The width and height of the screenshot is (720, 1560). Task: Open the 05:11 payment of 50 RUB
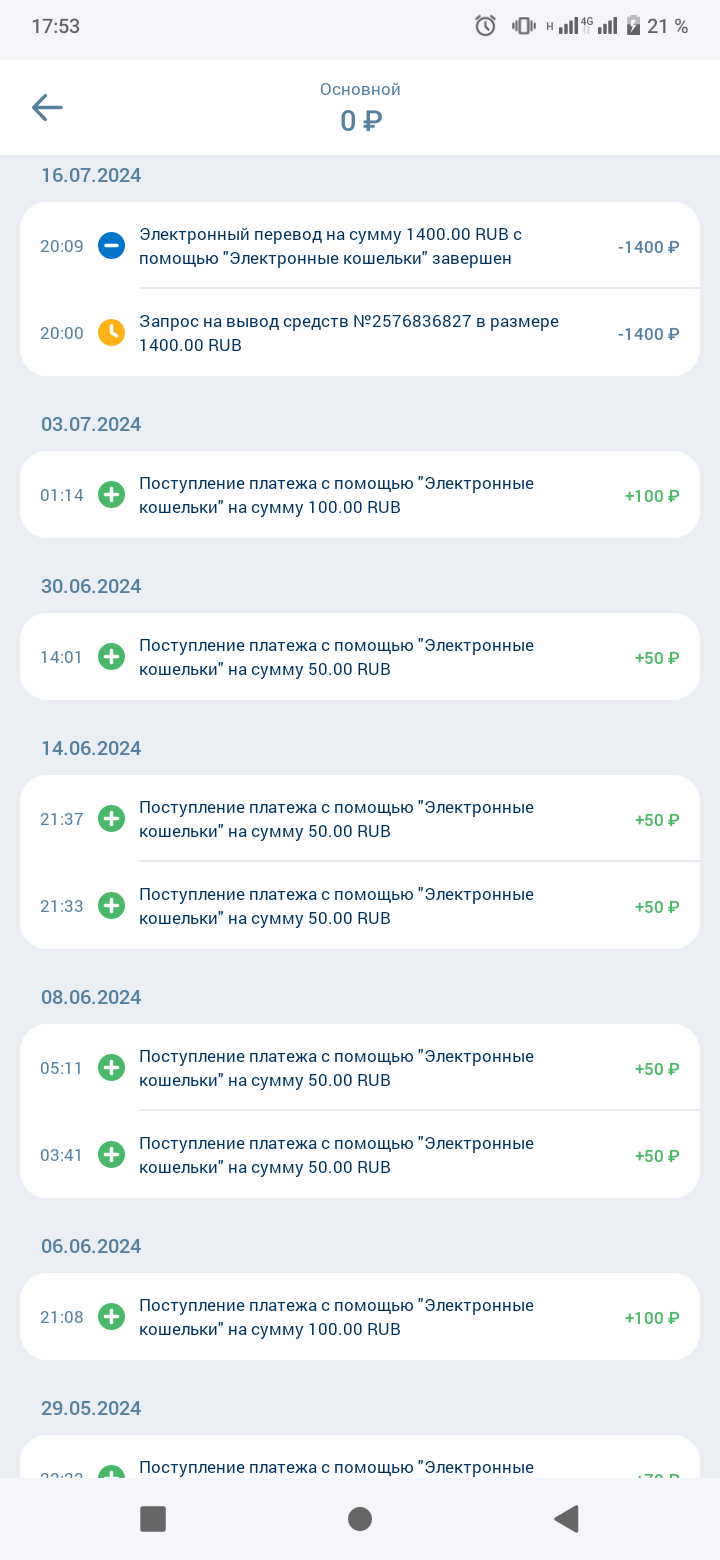click(360, 1068)
